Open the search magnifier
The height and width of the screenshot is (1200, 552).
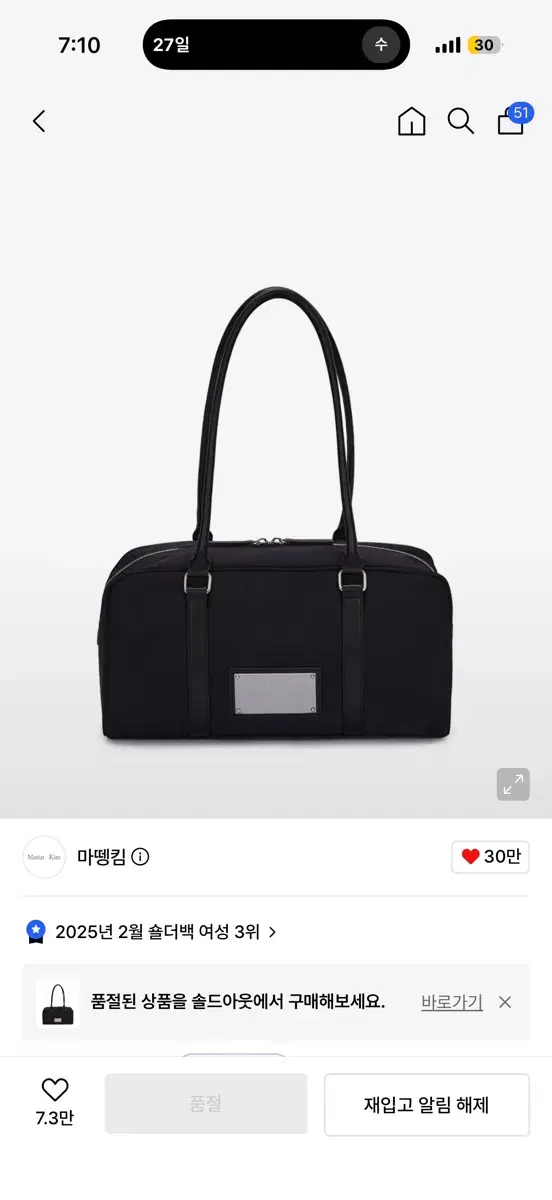461,122
